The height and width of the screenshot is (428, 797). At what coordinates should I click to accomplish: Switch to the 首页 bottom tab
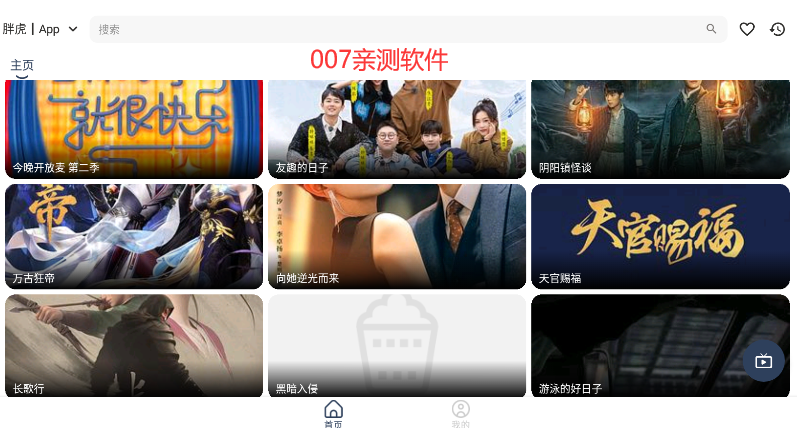pos(333,413)
